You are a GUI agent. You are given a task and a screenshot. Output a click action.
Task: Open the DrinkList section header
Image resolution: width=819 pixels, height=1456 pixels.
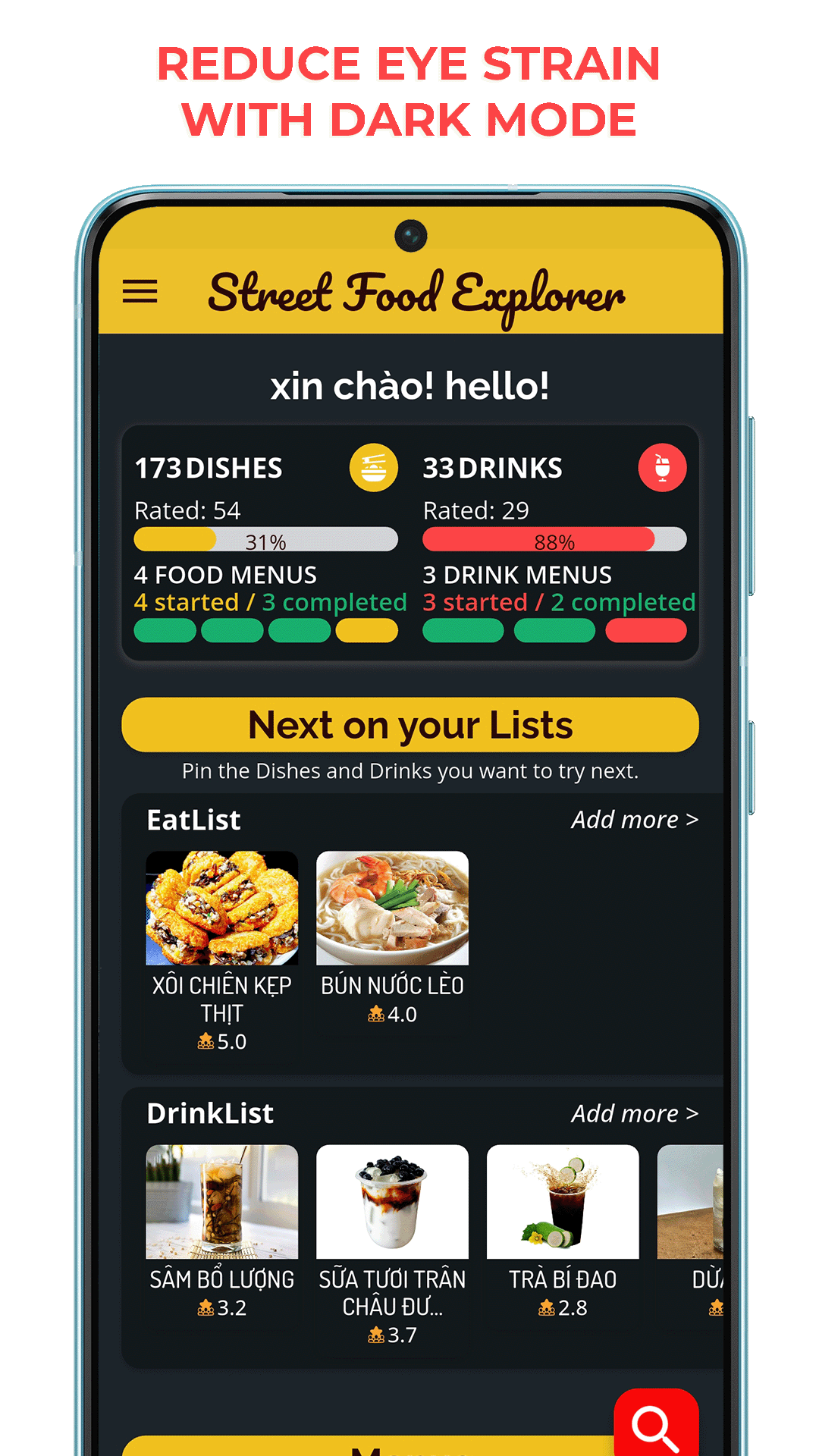(210, 1113)
